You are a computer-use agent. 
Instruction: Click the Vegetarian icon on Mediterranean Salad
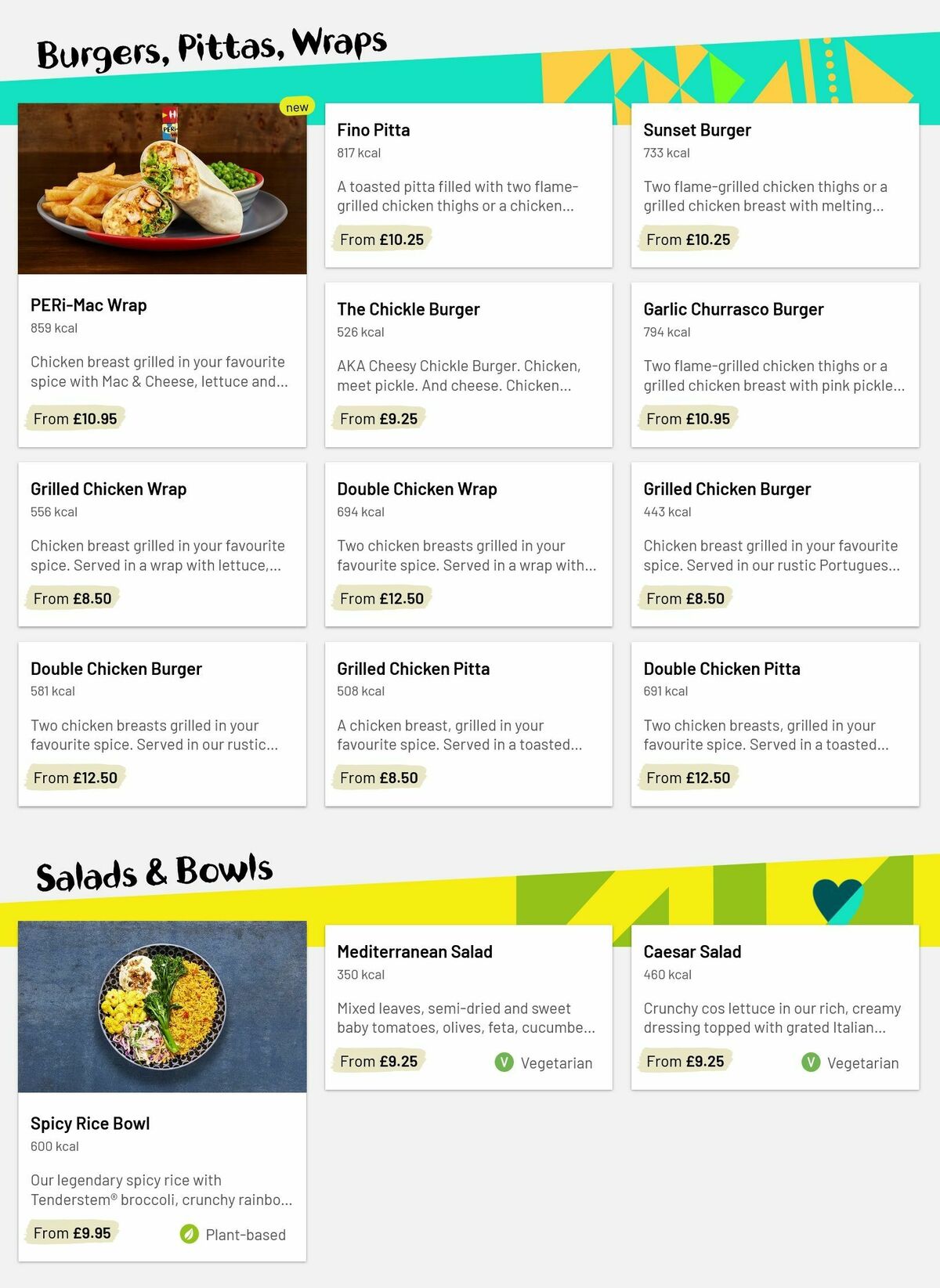click(x=504, y=1063)
